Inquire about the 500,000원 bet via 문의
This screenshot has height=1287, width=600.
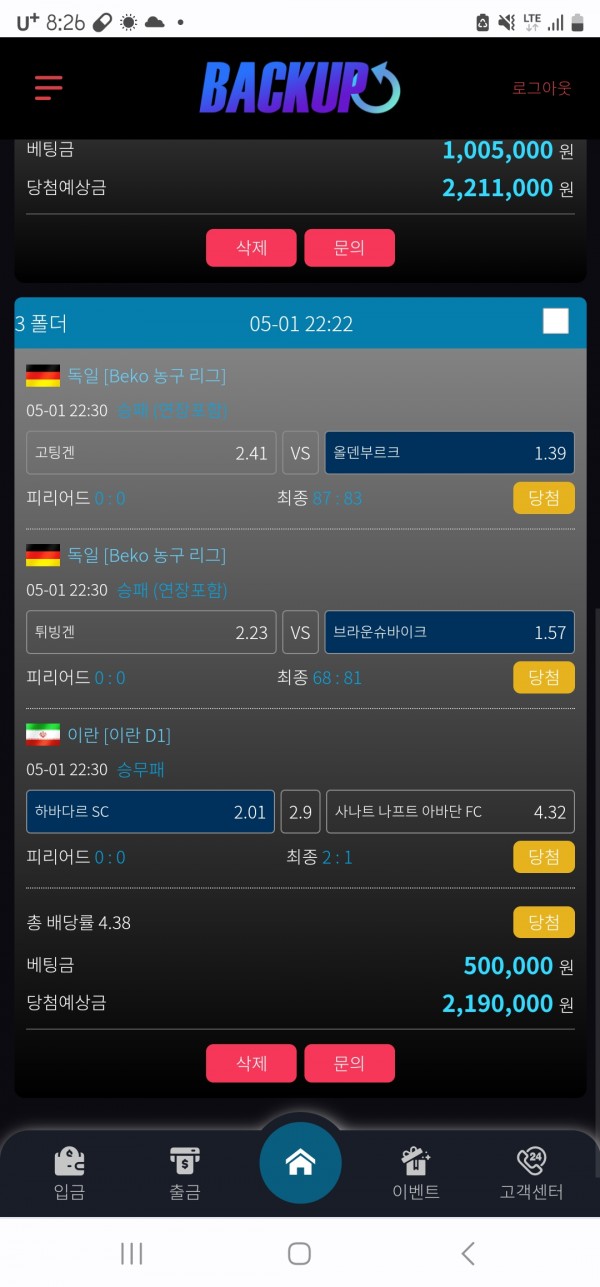[349, 1063]
